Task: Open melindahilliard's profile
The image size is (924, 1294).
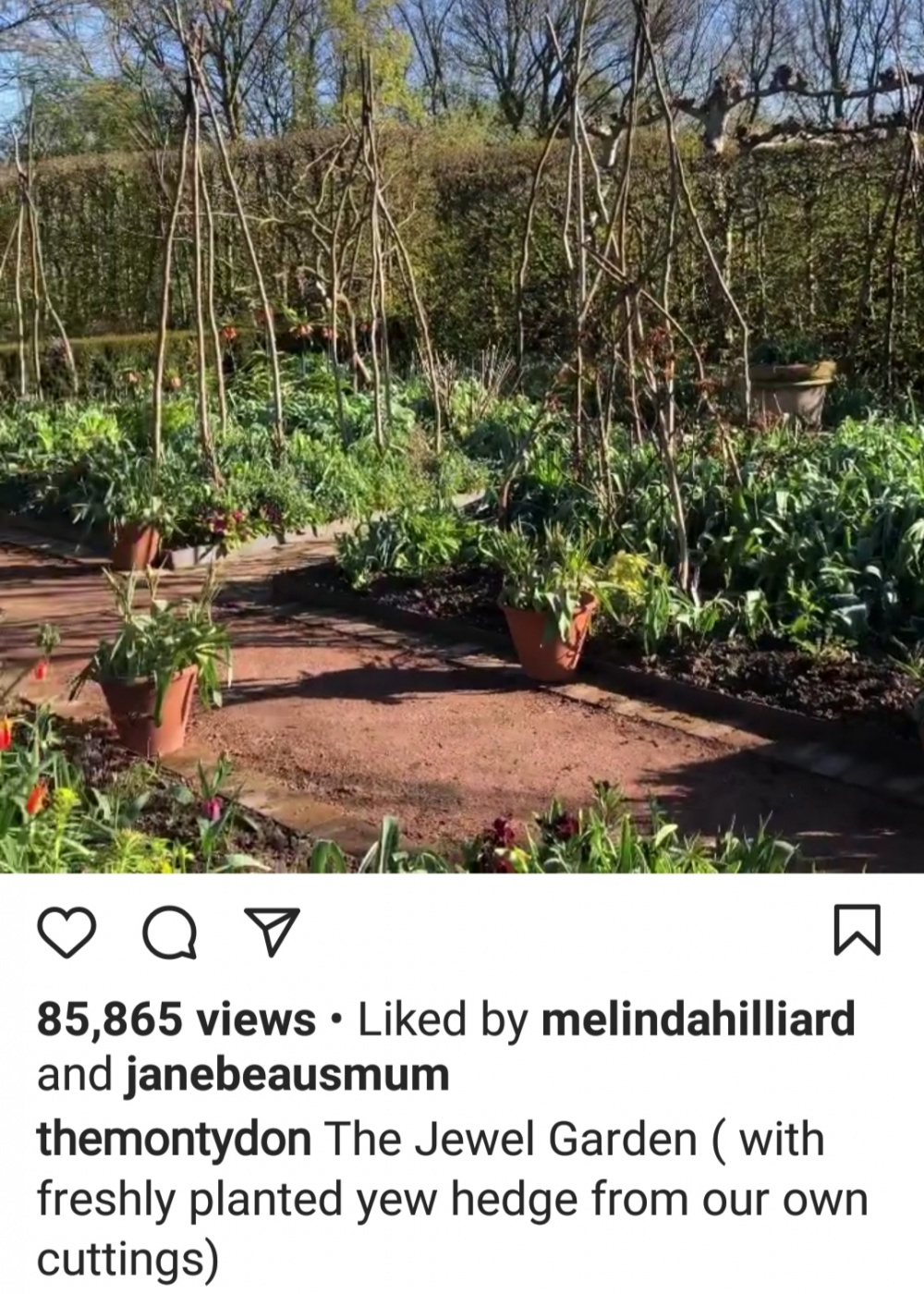Action: [x=698, y=1019]
